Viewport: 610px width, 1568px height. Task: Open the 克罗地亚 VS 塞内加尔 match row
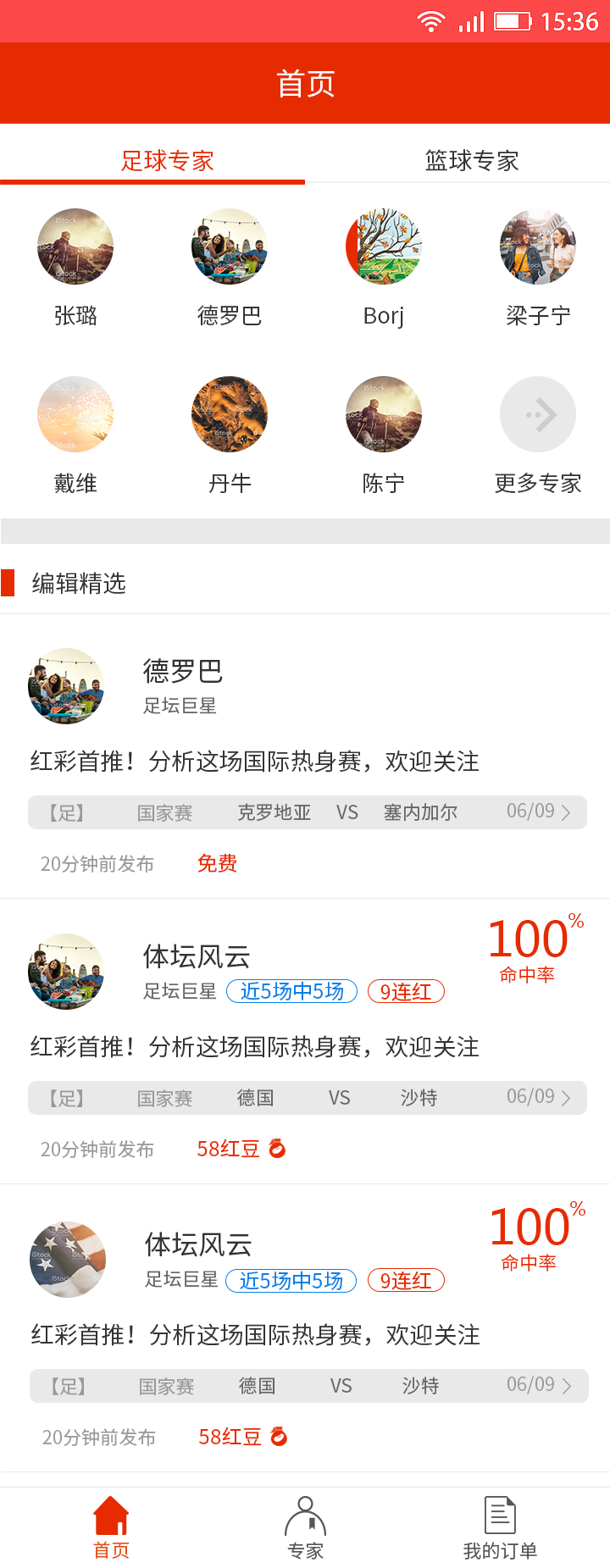click(307, 812)
